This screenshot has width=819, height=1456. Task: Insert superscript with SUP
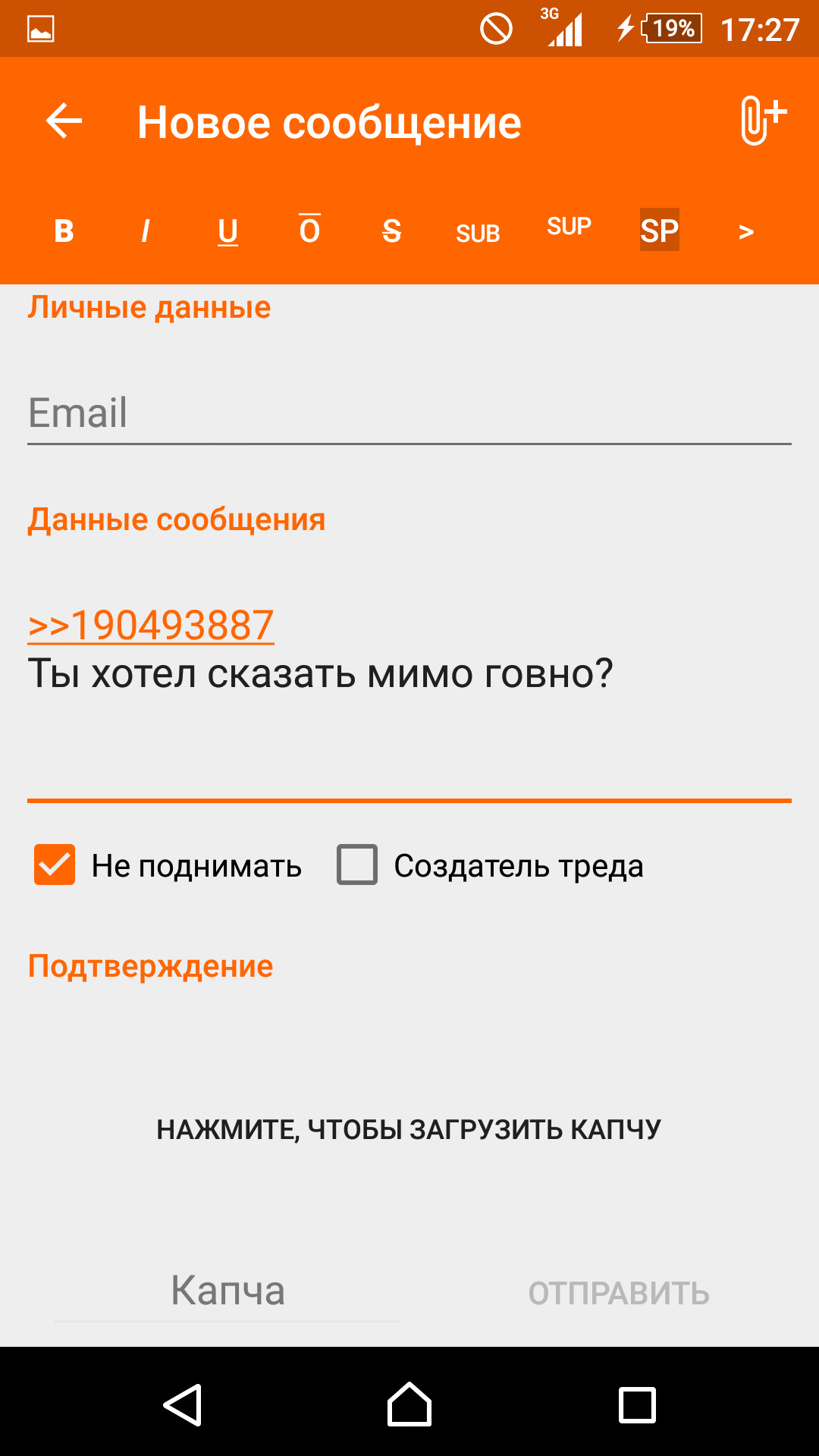[x=570, y=226]
